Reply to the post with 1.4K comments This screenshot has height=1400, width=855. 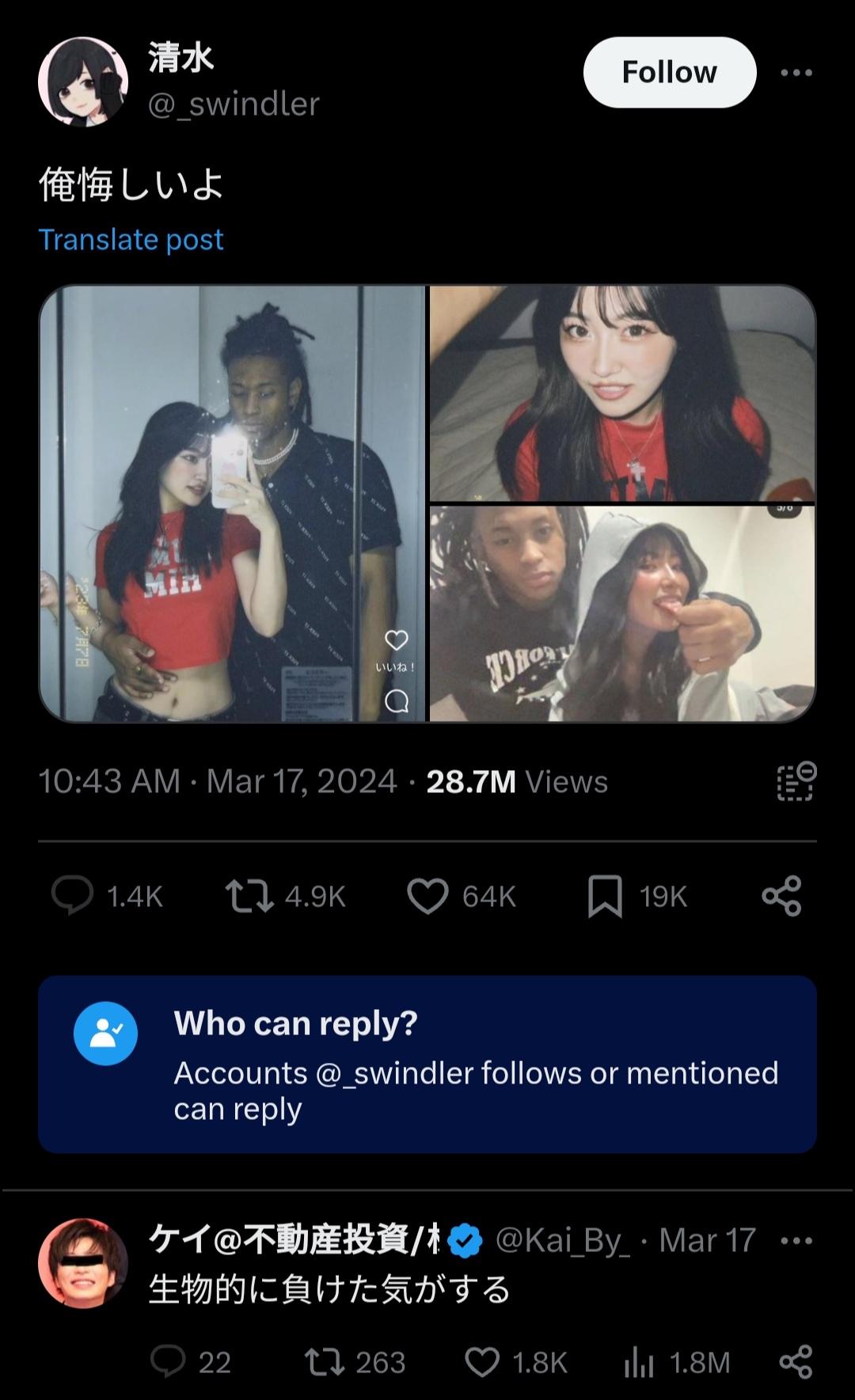[73, 896]
